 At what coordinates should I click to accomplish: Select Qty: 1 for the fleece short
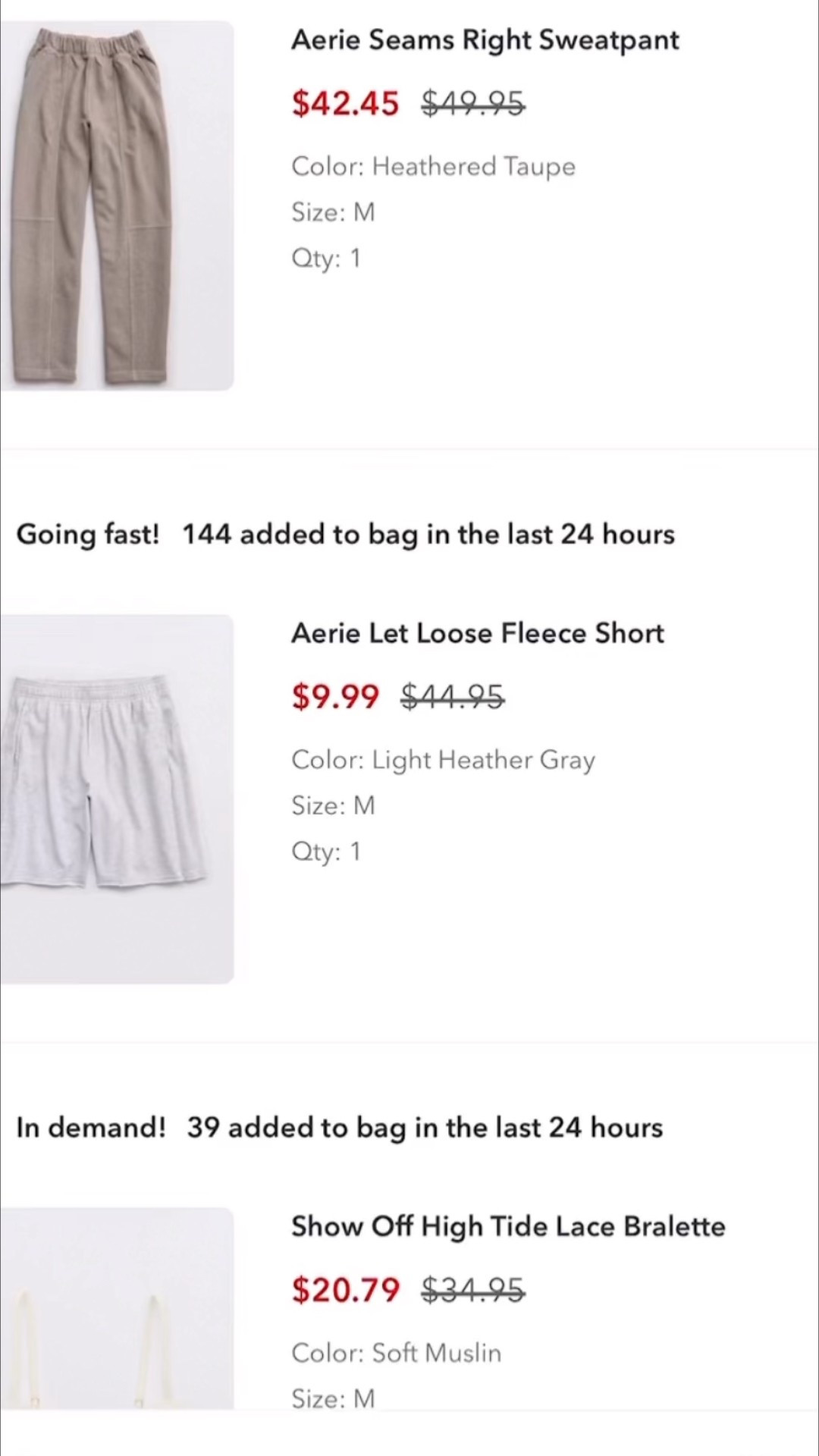325,851
